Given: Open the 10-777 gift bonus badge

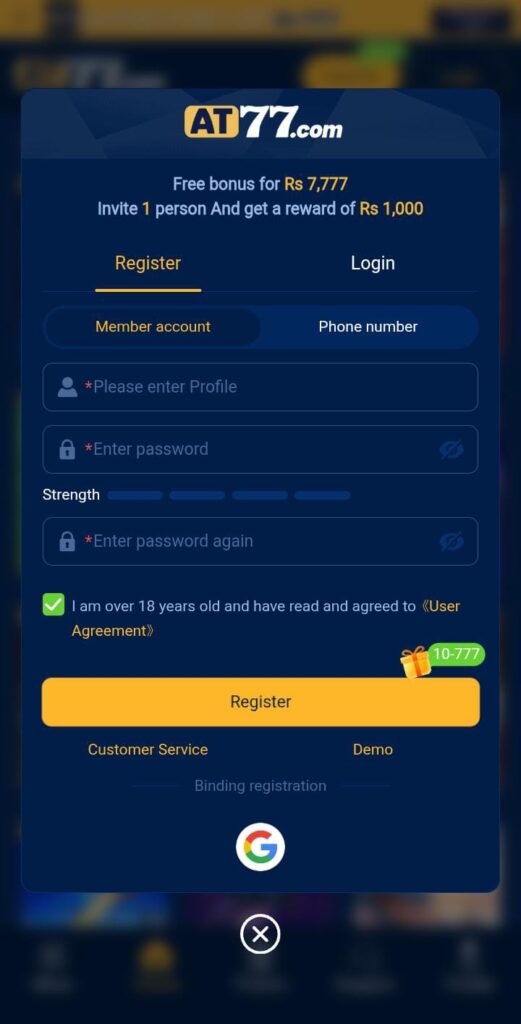Looking at the screenshot, I should pos(443,660).
